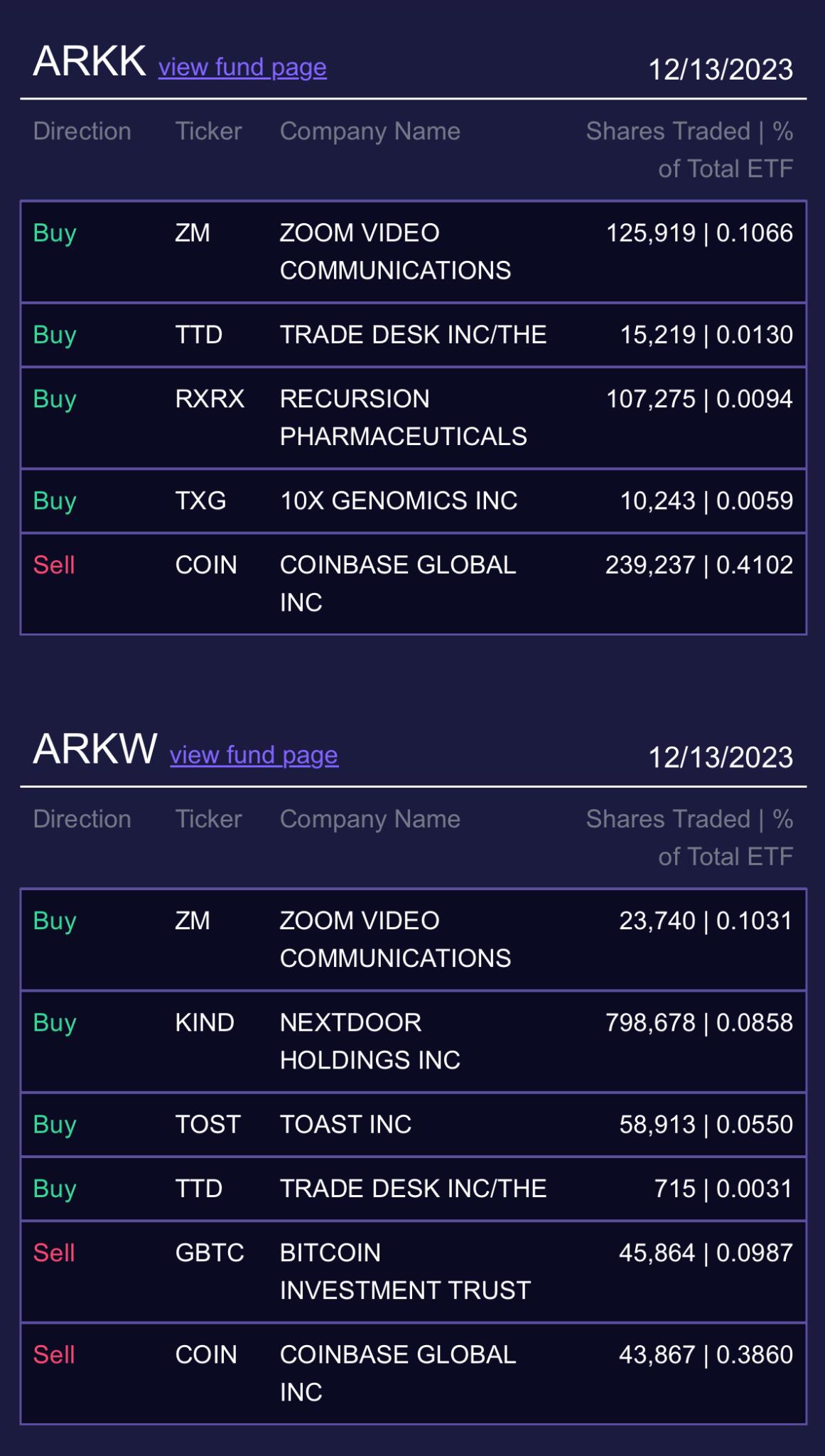
Task: Click the 12/13/2023 date beside ARKK
Action: click(722, 70)
